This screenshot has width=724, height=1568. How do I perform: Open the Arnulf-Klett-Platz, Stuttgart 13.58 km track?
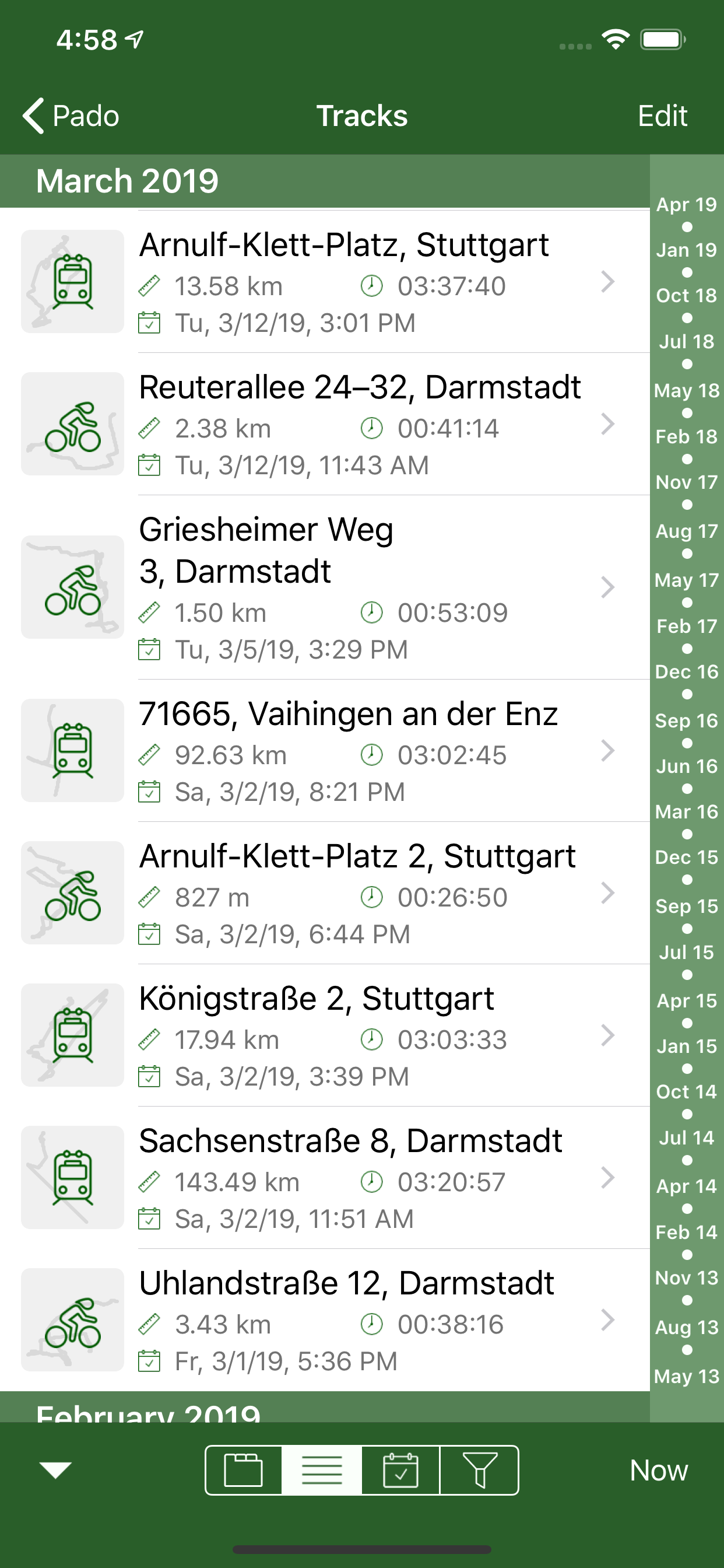click(365, 282)
